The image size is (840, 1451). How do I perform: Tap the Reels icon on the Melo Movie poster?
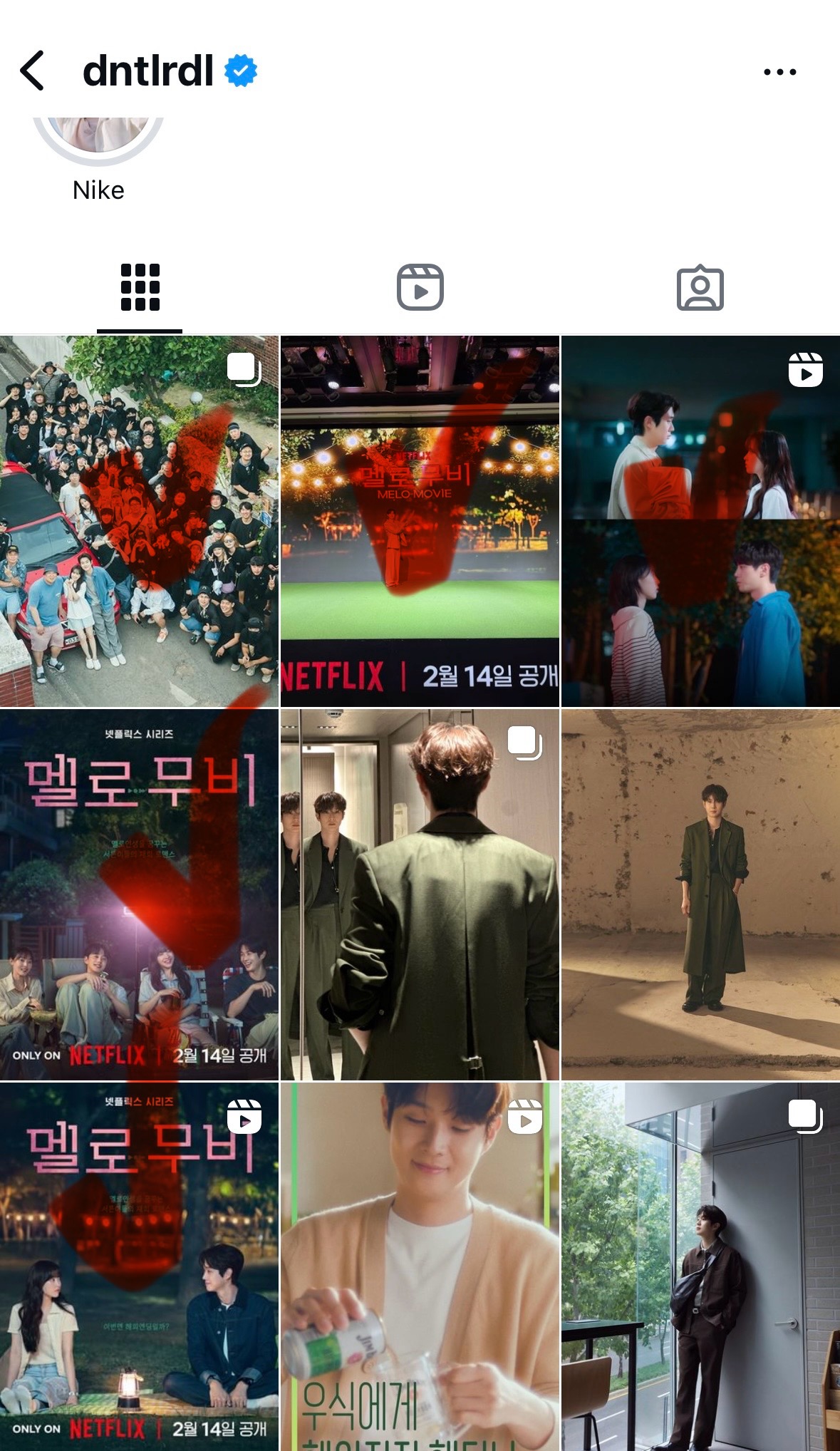[246, 1117]
